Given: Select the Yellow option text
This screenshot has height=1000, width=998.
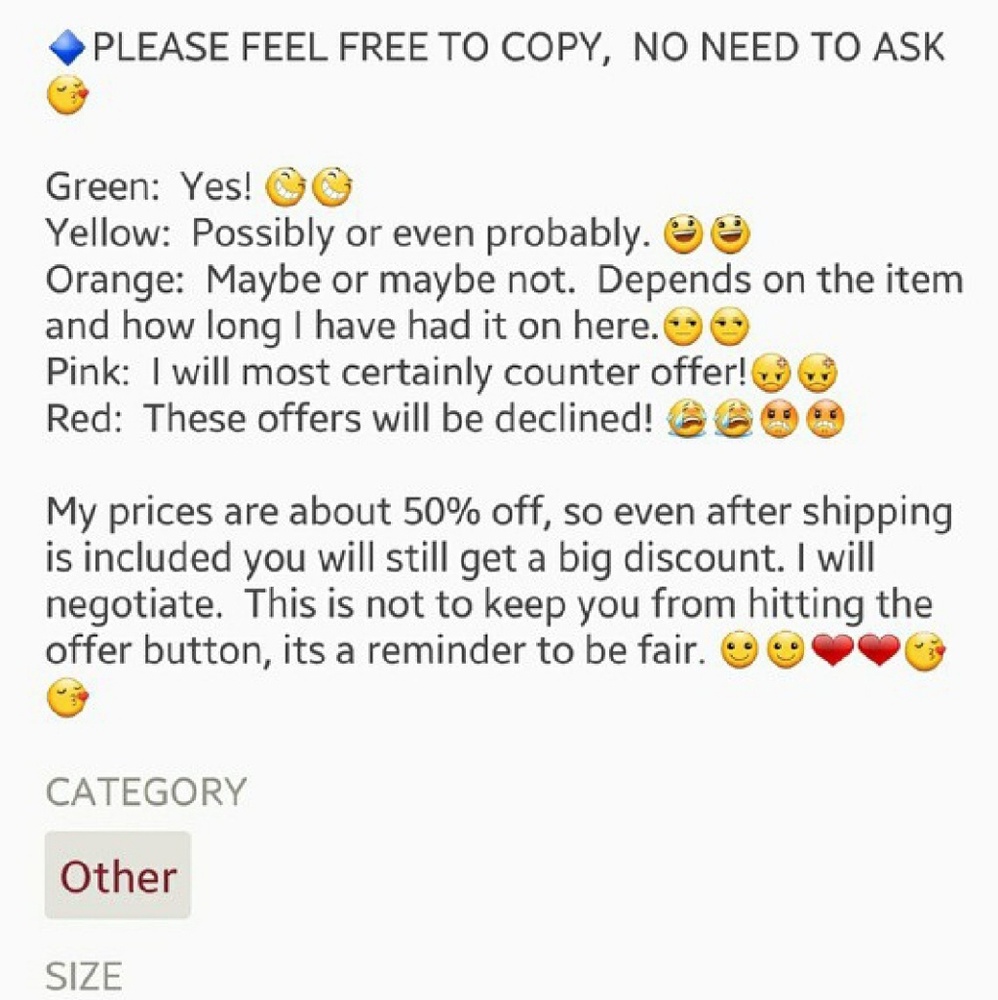Looking at the screenshot, I should (300, 231).
